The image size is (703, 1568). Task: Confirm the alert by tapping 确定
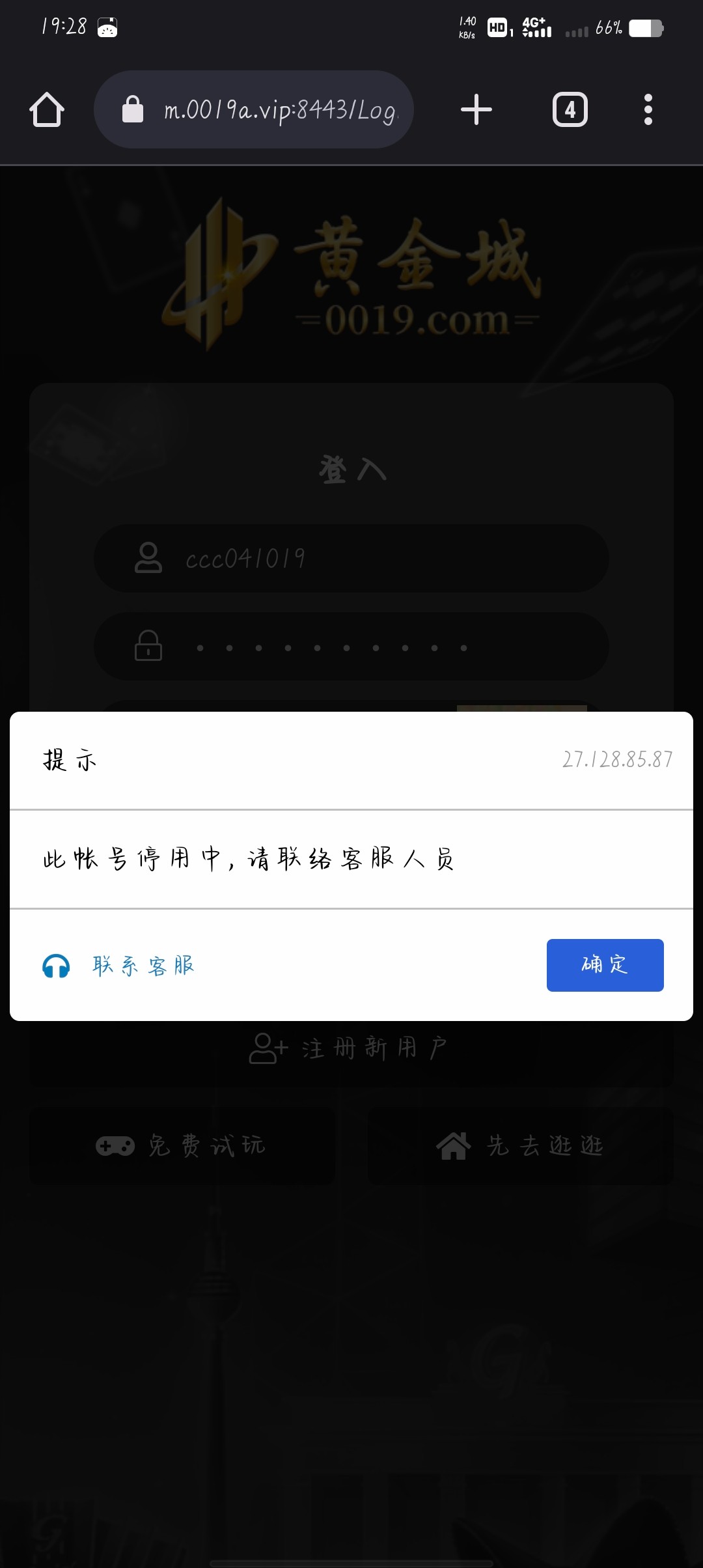(x=604, y=966)
